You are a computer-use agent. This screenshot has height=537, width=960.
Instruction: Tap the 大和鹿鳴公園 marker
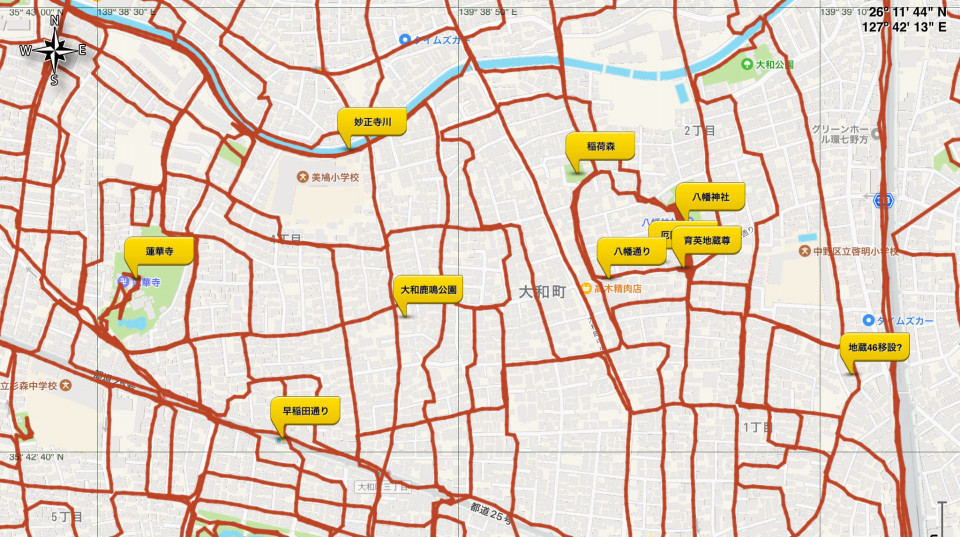[428, 290]
